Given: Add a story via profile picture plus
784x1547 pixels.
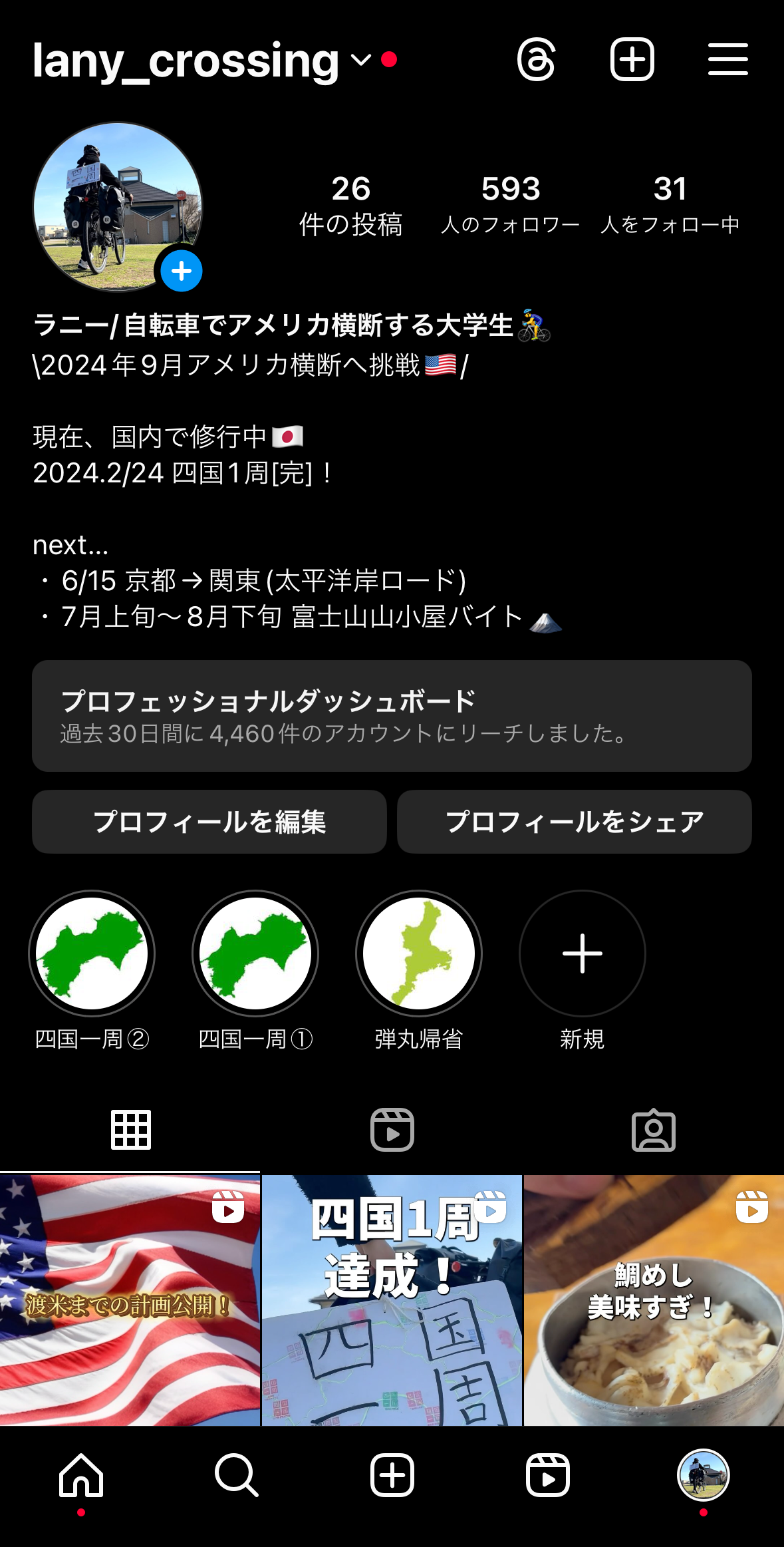Looking at the screenshot, I should tap(181, 271).
